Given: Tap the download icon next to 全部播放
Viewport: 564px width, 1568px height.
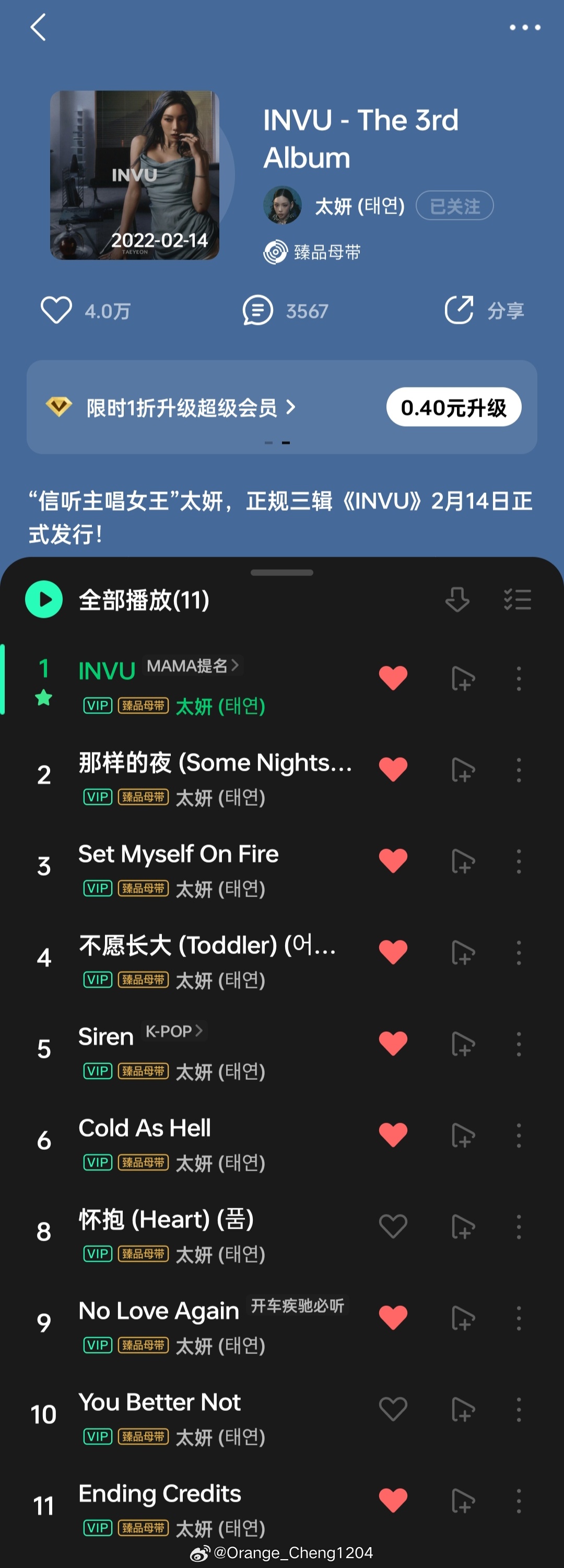Looking at the screenshot, I should (x=457, y=599).
